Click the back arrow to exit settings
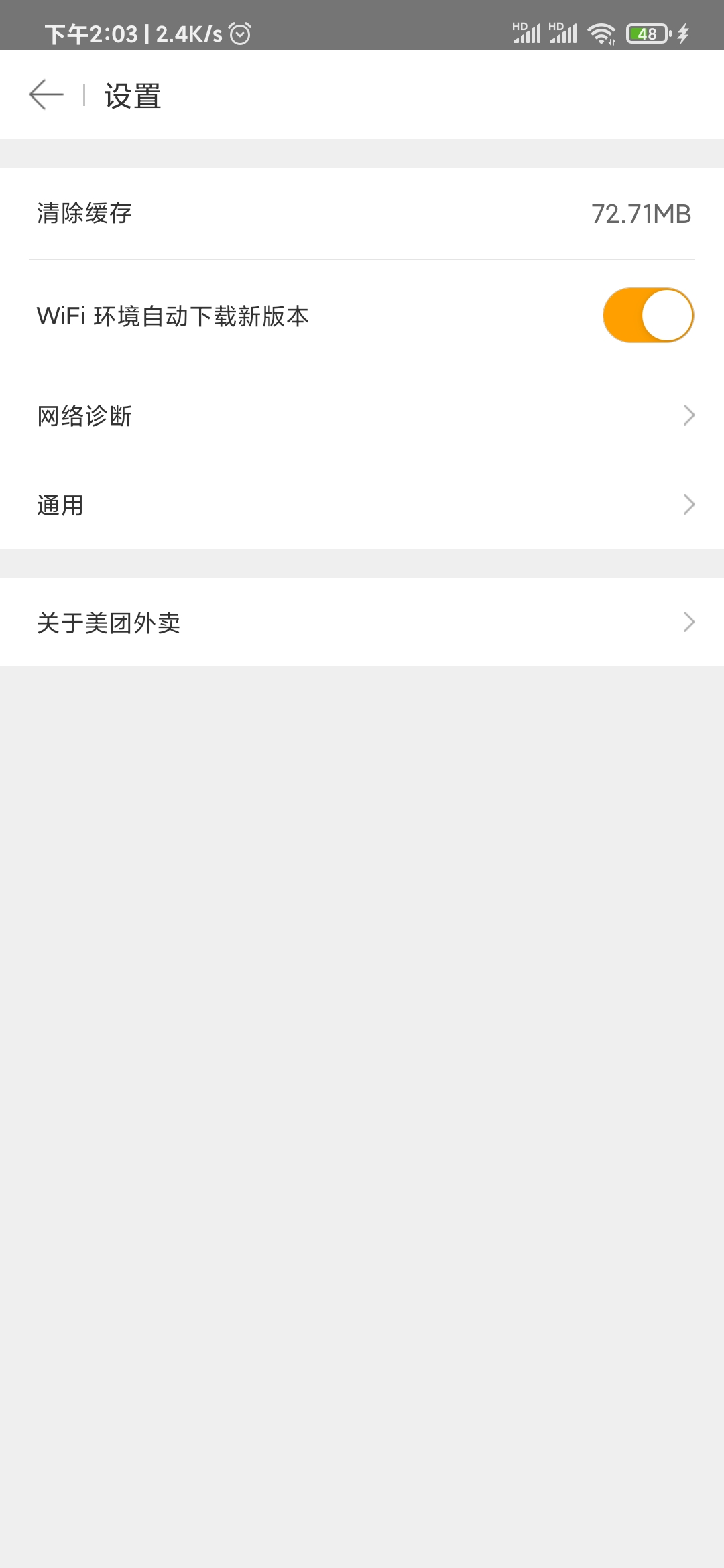 (x=44, y=94)
